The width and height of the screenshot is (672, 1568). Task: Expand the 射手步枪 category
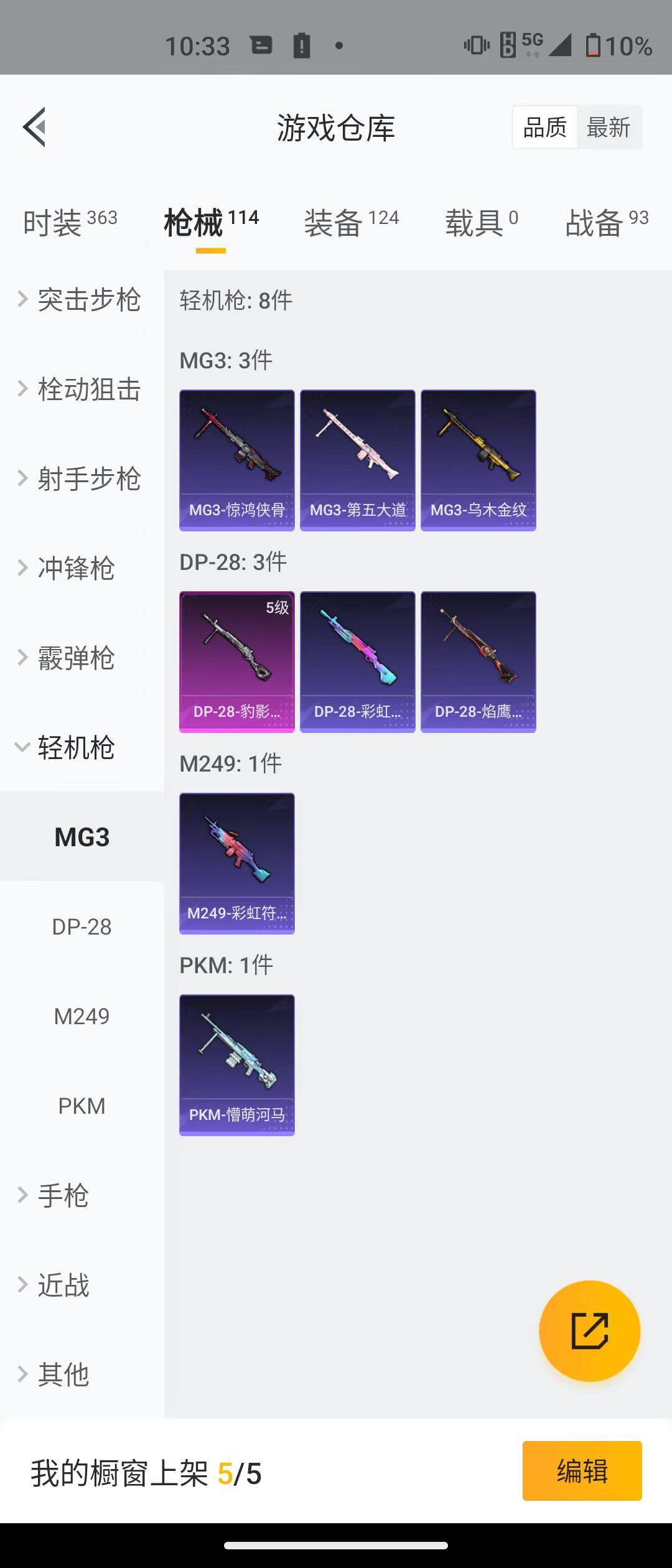81,479
